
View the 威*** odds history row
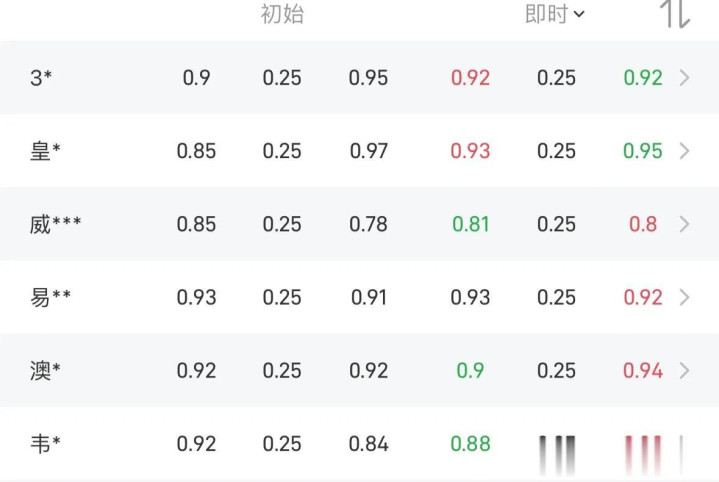click(x=360, y=224)
